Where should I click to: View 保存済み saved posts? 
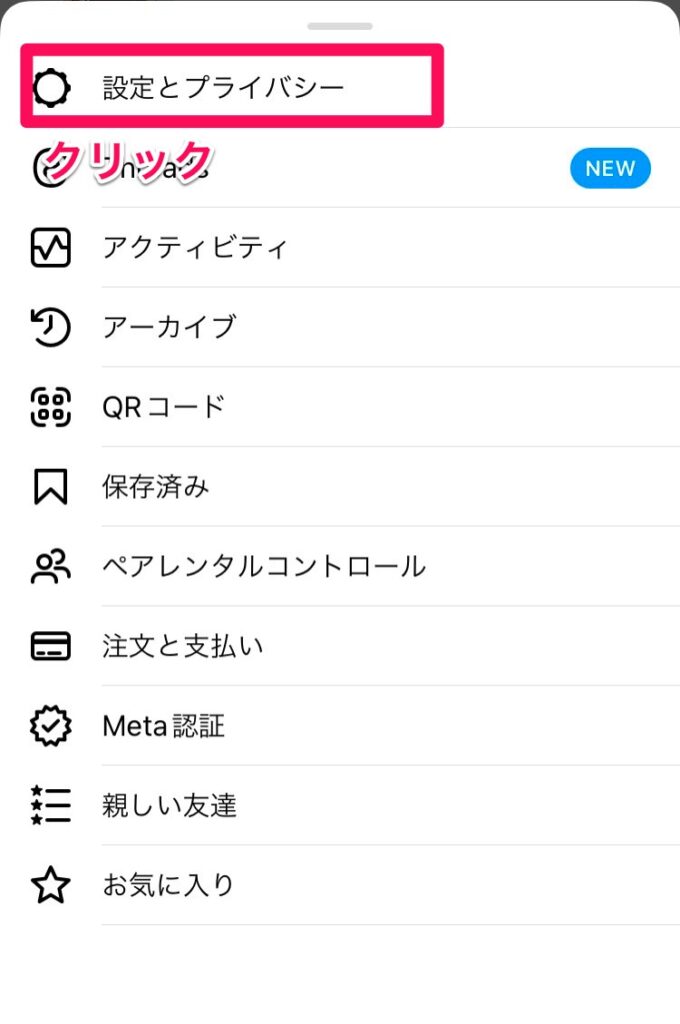(x=156, y=487)
